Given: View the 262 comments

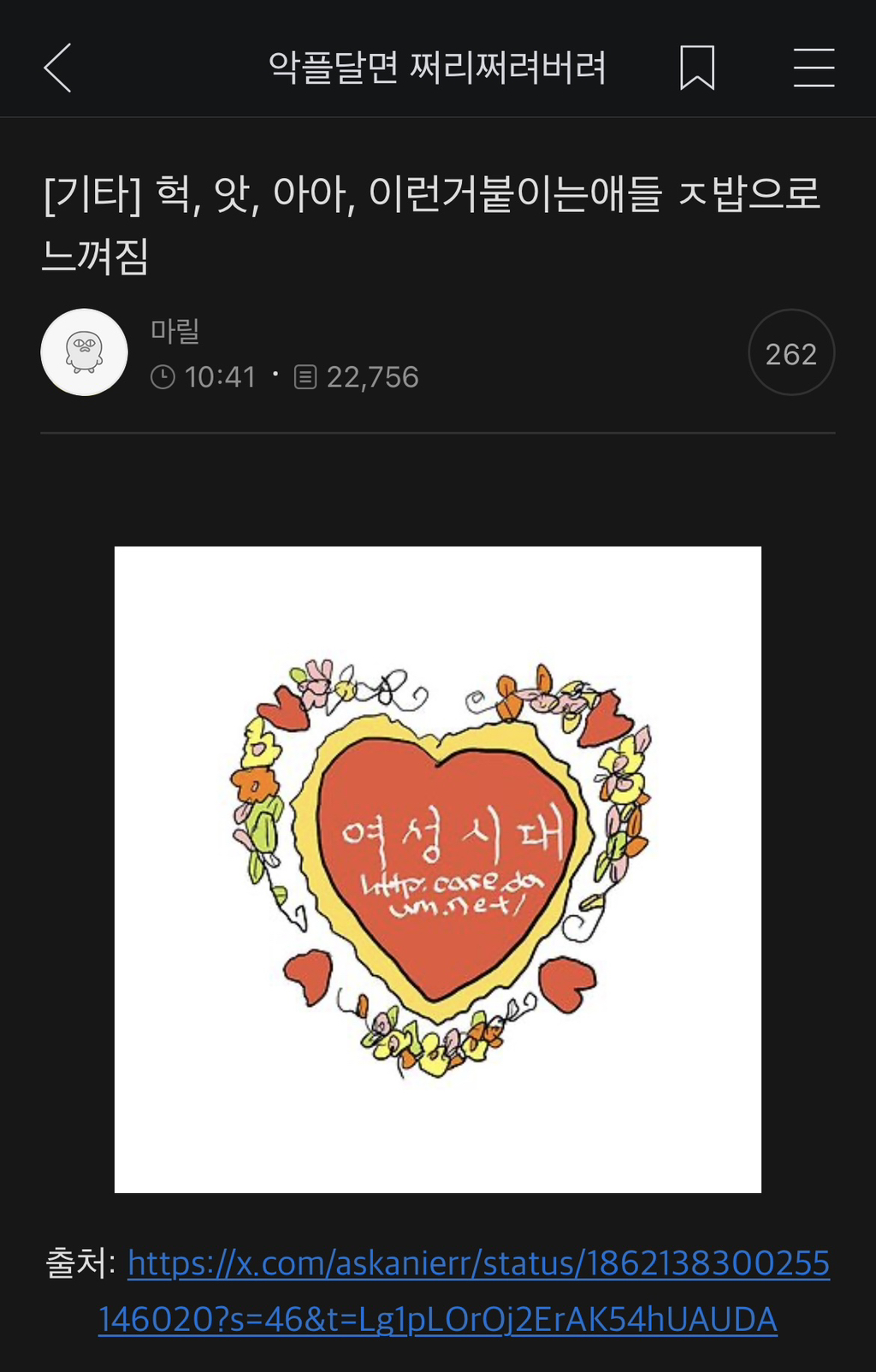Looking at the screenshot, I should [x=790, y=352].
